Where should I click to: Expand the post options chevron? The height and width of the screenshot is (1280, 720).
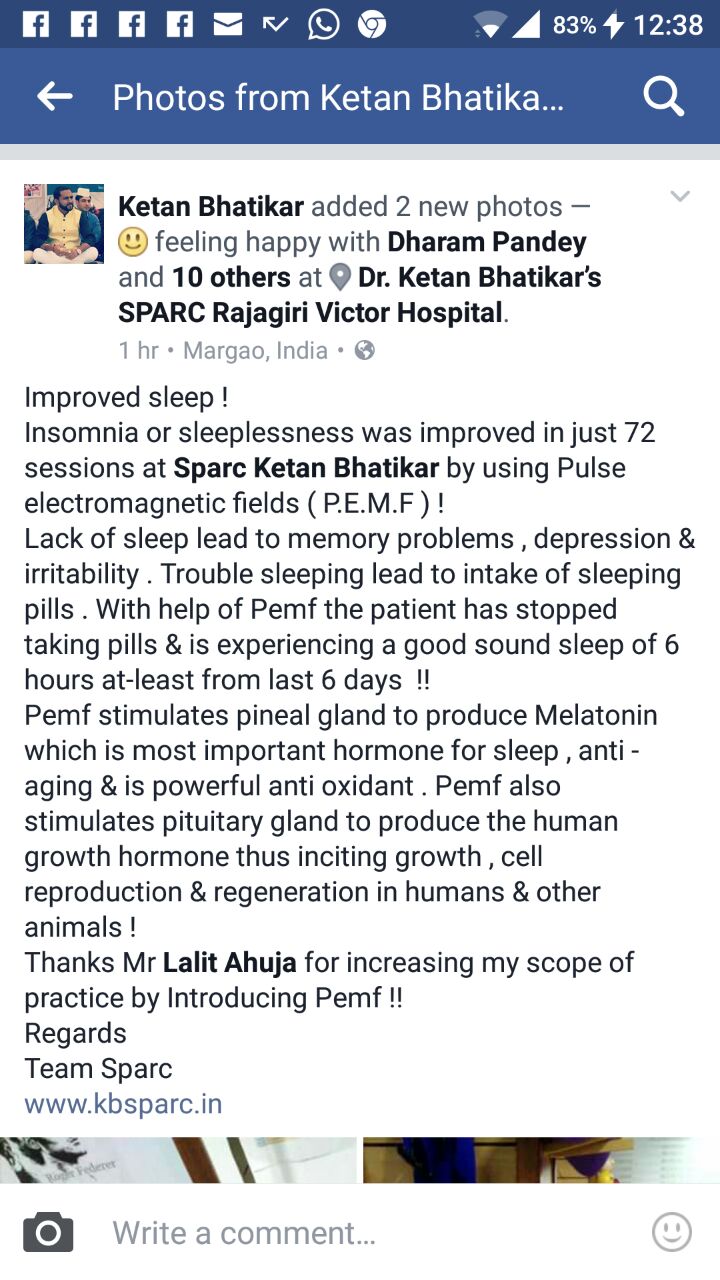click(x=680, y=196)
